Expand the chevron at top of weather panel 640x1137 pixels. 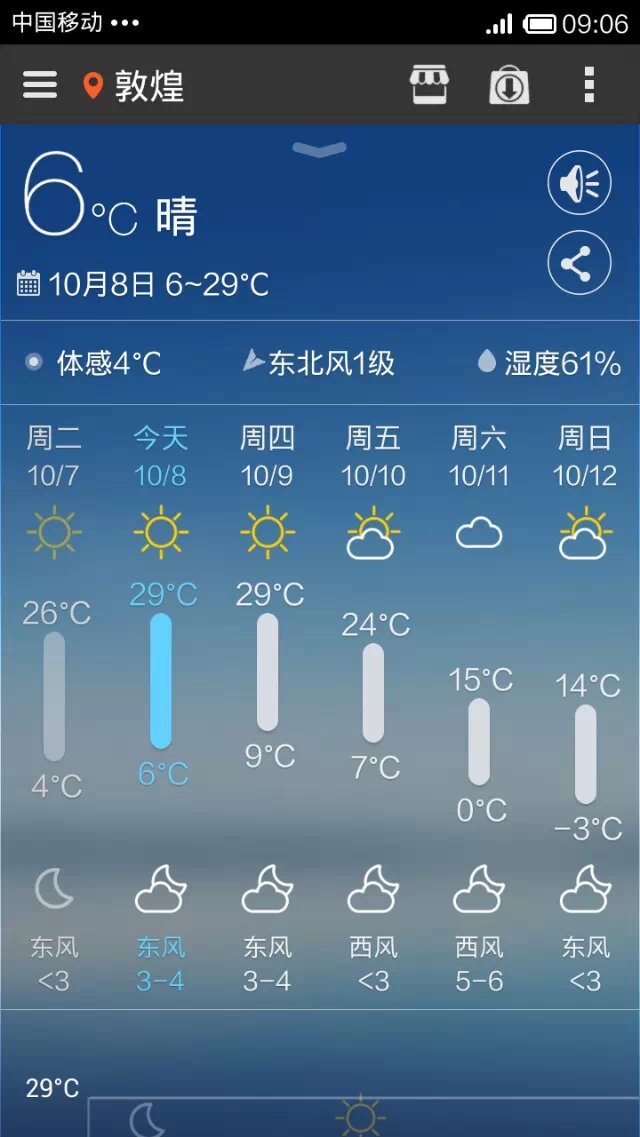tap(320, 149)
